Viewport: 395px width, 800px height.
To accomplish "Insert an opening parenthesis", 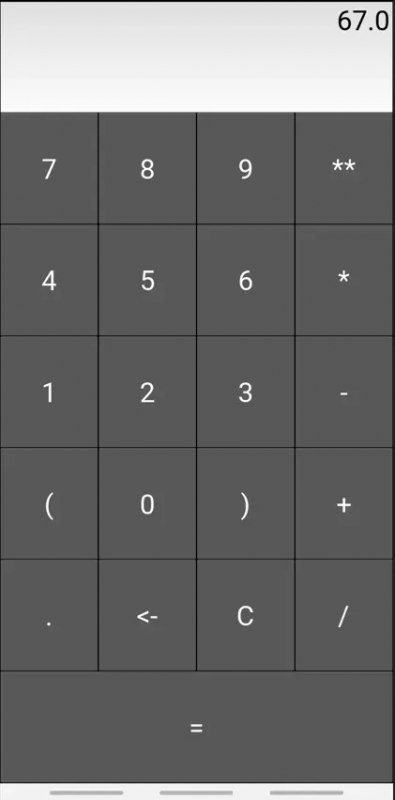I will (x=49, y=504).
